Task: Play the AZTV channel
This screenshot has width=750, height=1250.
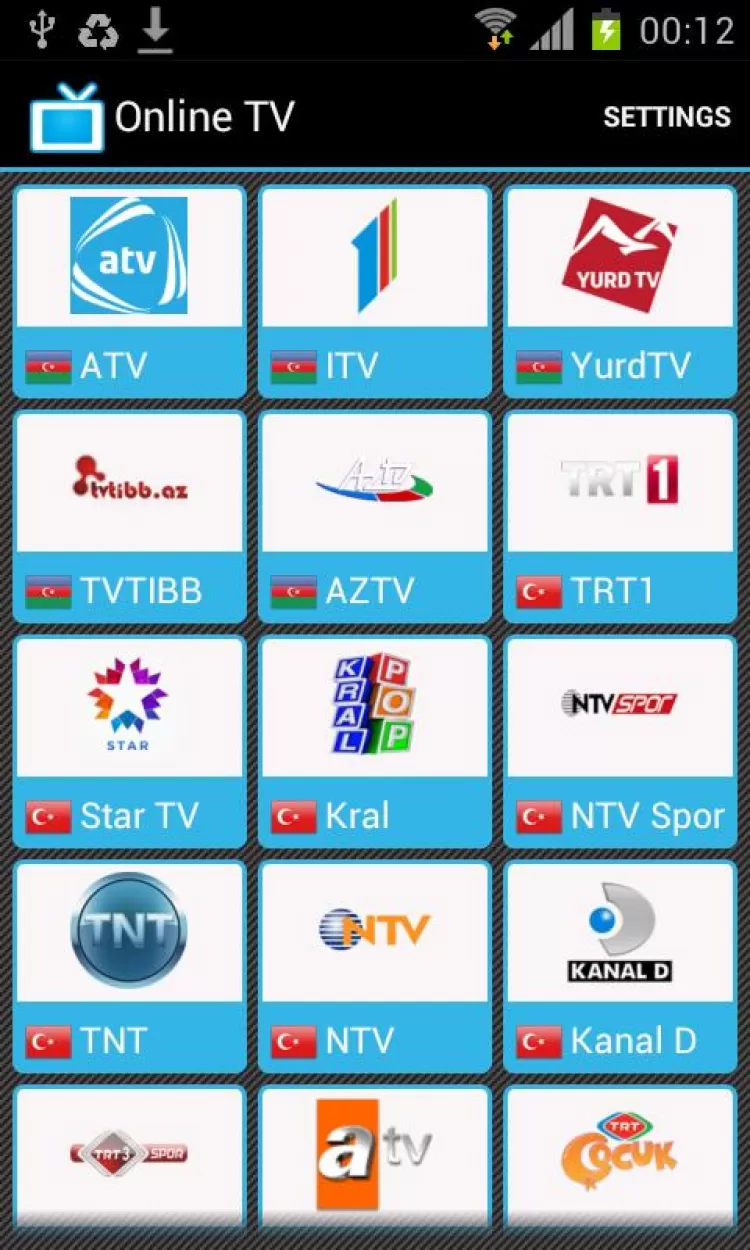Action: 375,516
